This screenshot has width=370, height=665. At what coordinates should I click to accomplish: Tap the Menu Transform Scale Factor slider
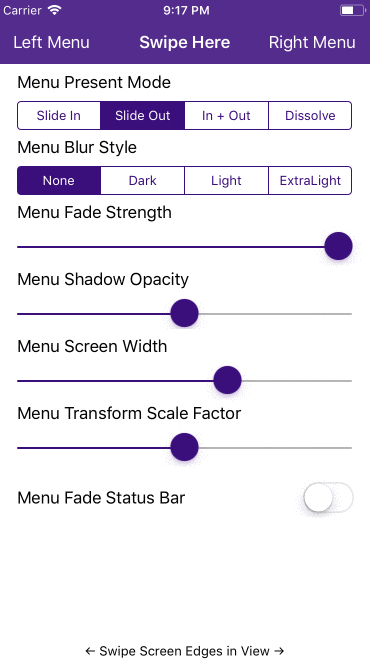click(185, 447)
